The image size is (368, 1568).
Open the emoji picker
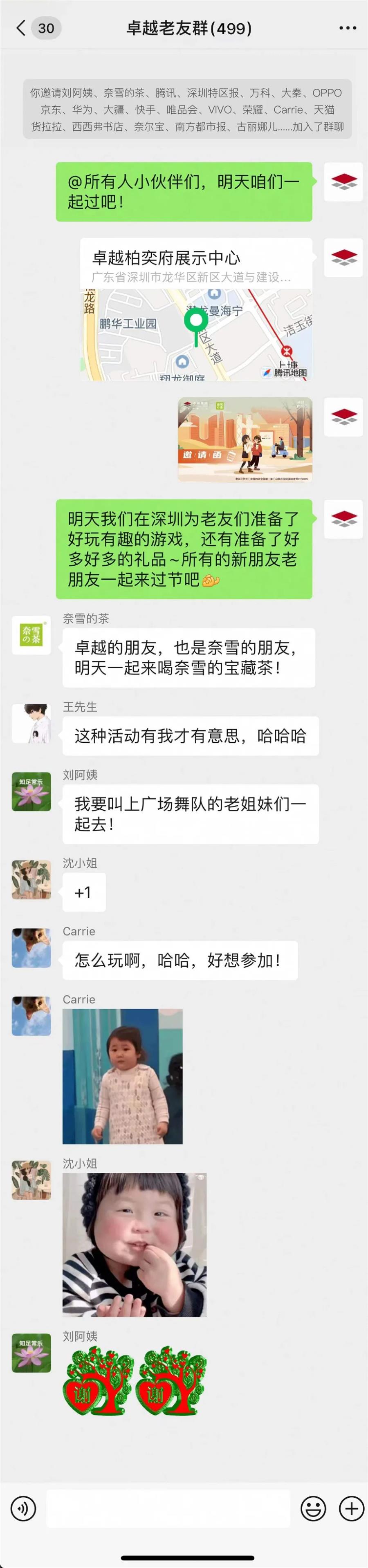[313, 1509]
